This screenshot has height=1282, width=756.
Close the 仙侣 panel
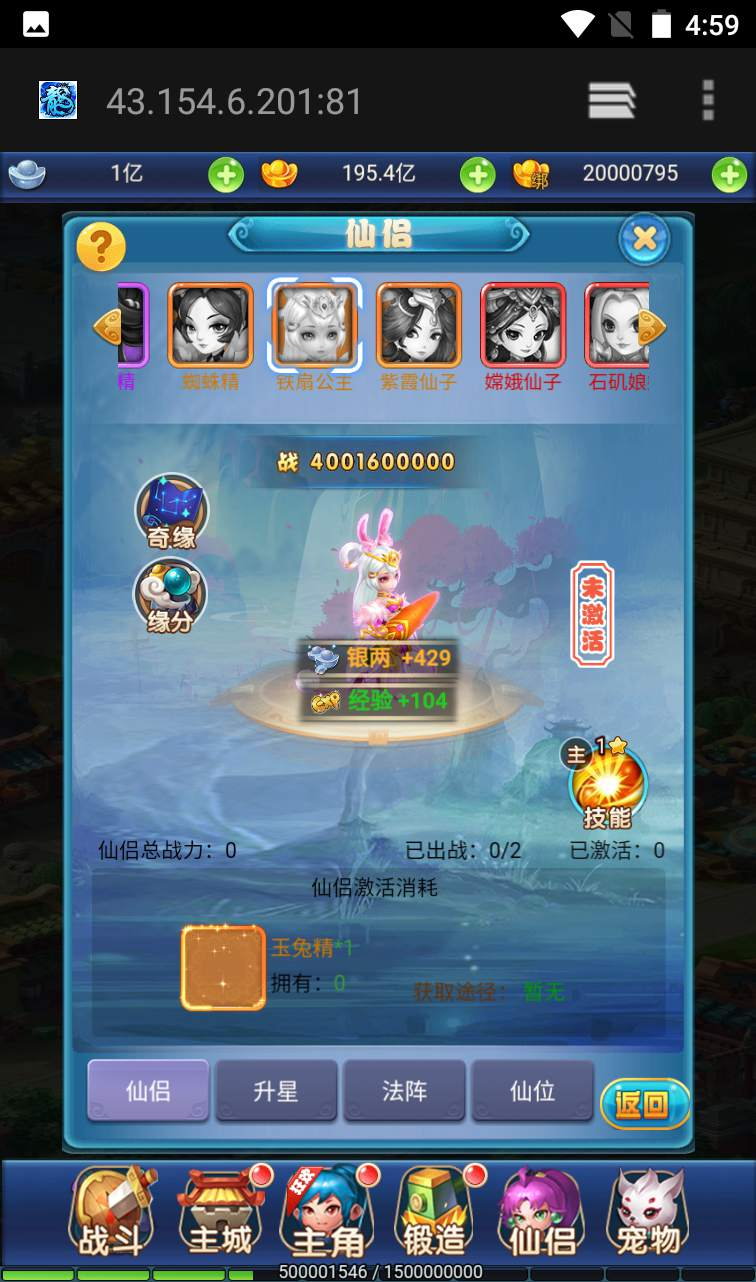644,238
